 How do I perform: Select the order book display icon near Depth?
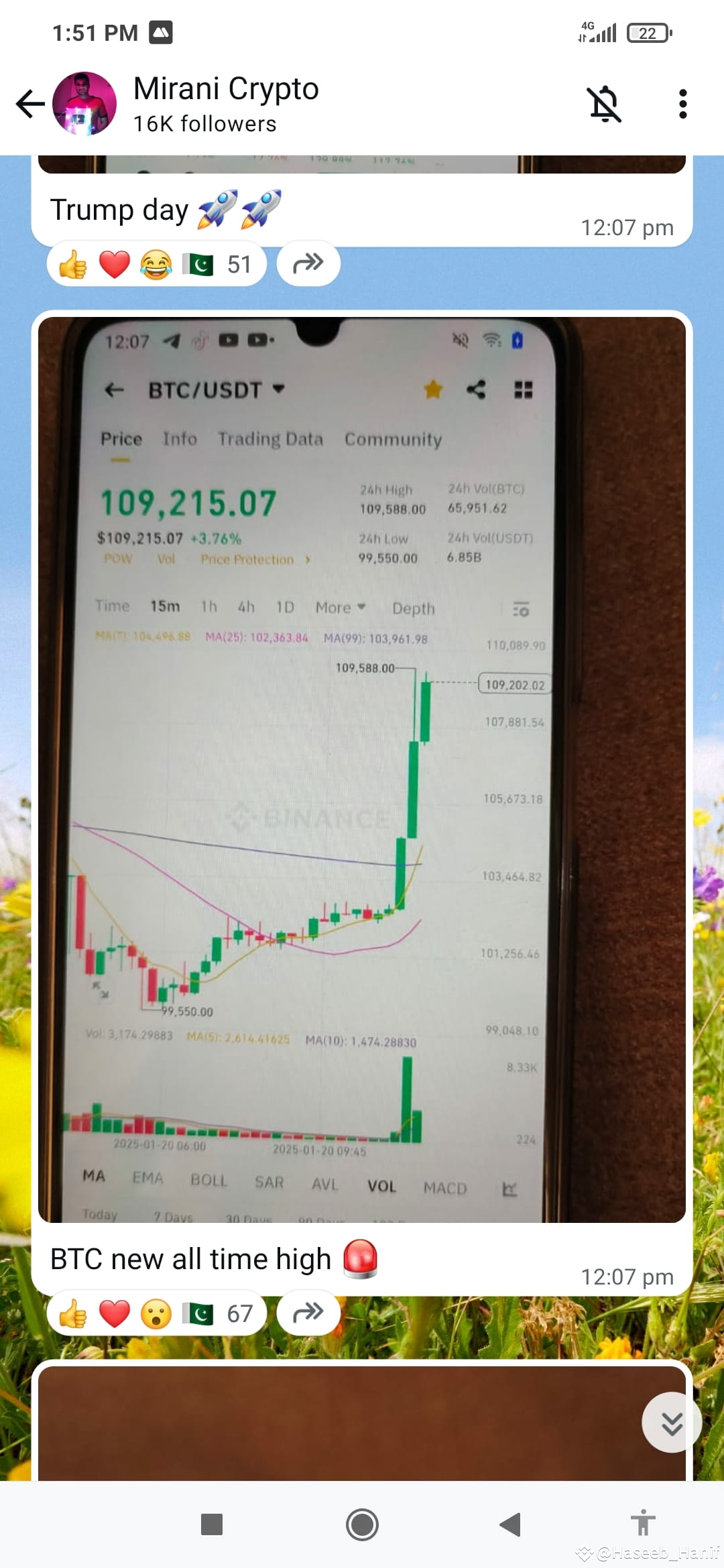520,609
